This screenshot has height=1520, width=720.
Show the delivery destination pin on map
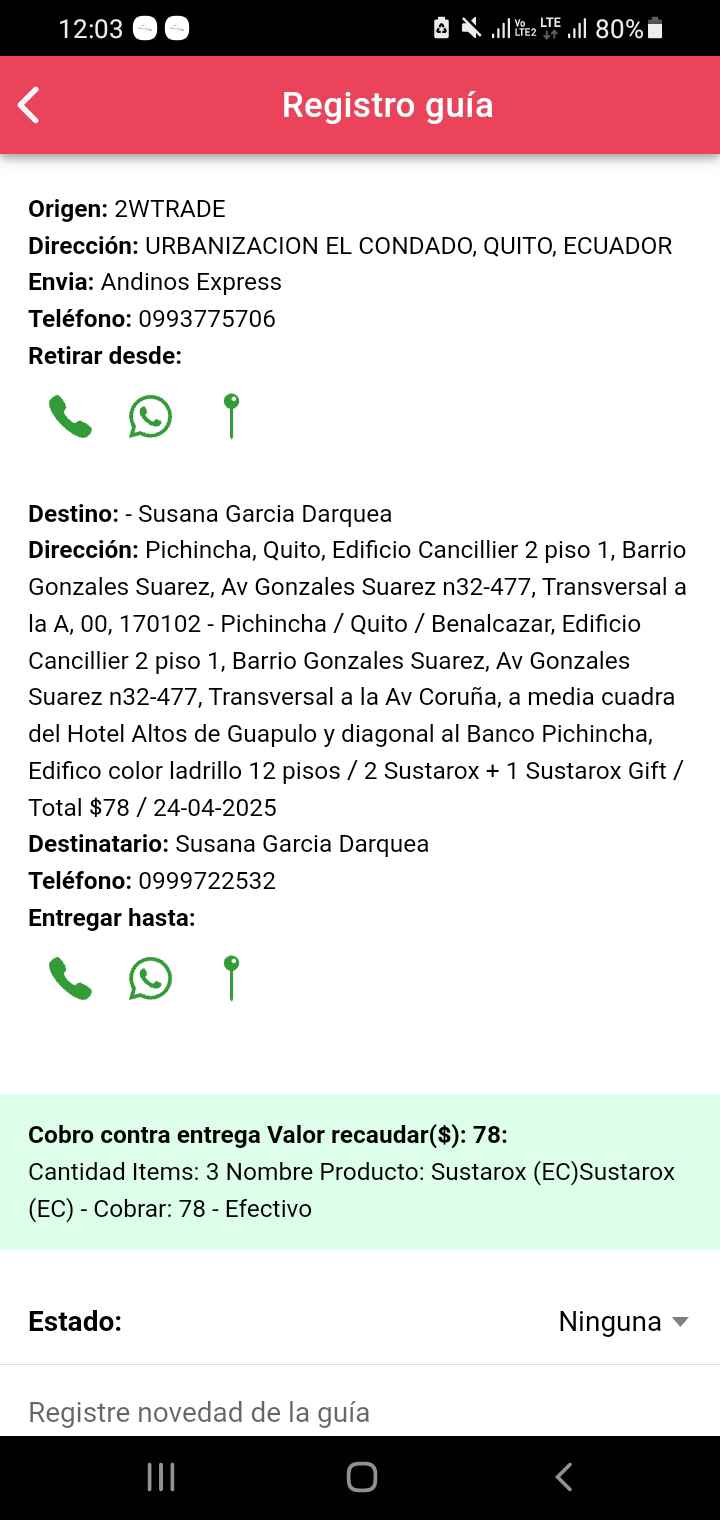(231, 978)
